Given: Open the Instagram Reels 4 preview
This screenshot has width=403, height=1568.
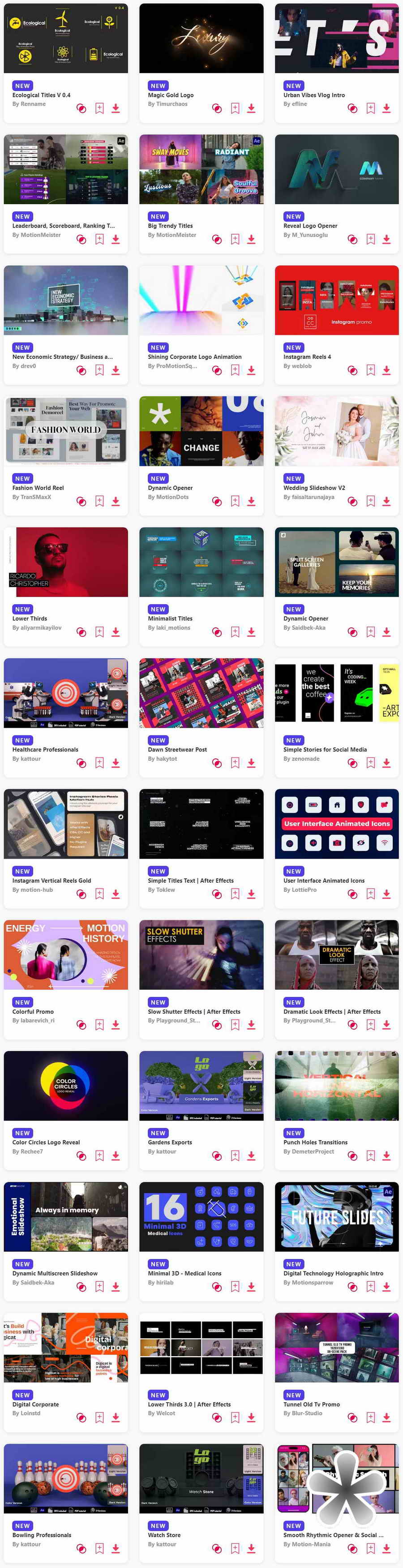Looking at the screenshot, I should 337,300.
